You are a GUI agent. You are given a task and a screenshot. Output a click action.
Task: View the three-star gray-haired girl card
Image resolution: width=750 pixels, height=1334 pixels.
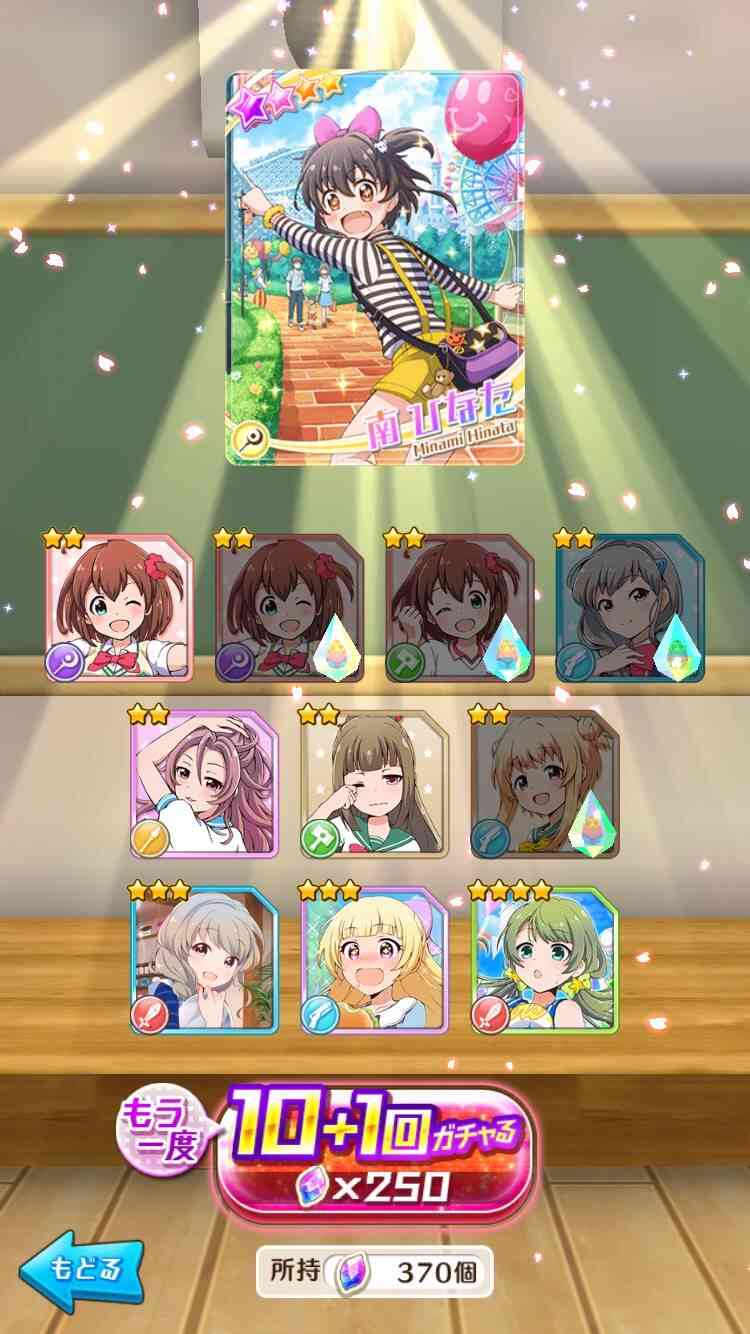[205, 960]
